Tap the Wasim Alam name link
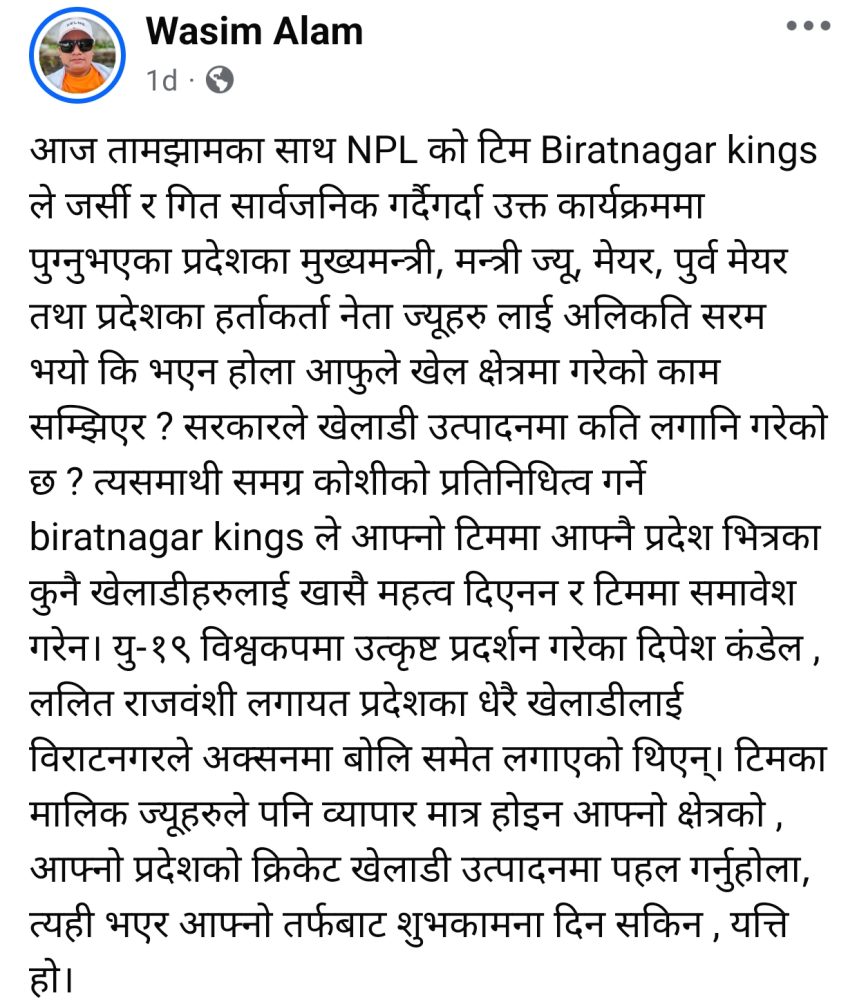Screen dimensions: 857x1000 click(254, 32)
